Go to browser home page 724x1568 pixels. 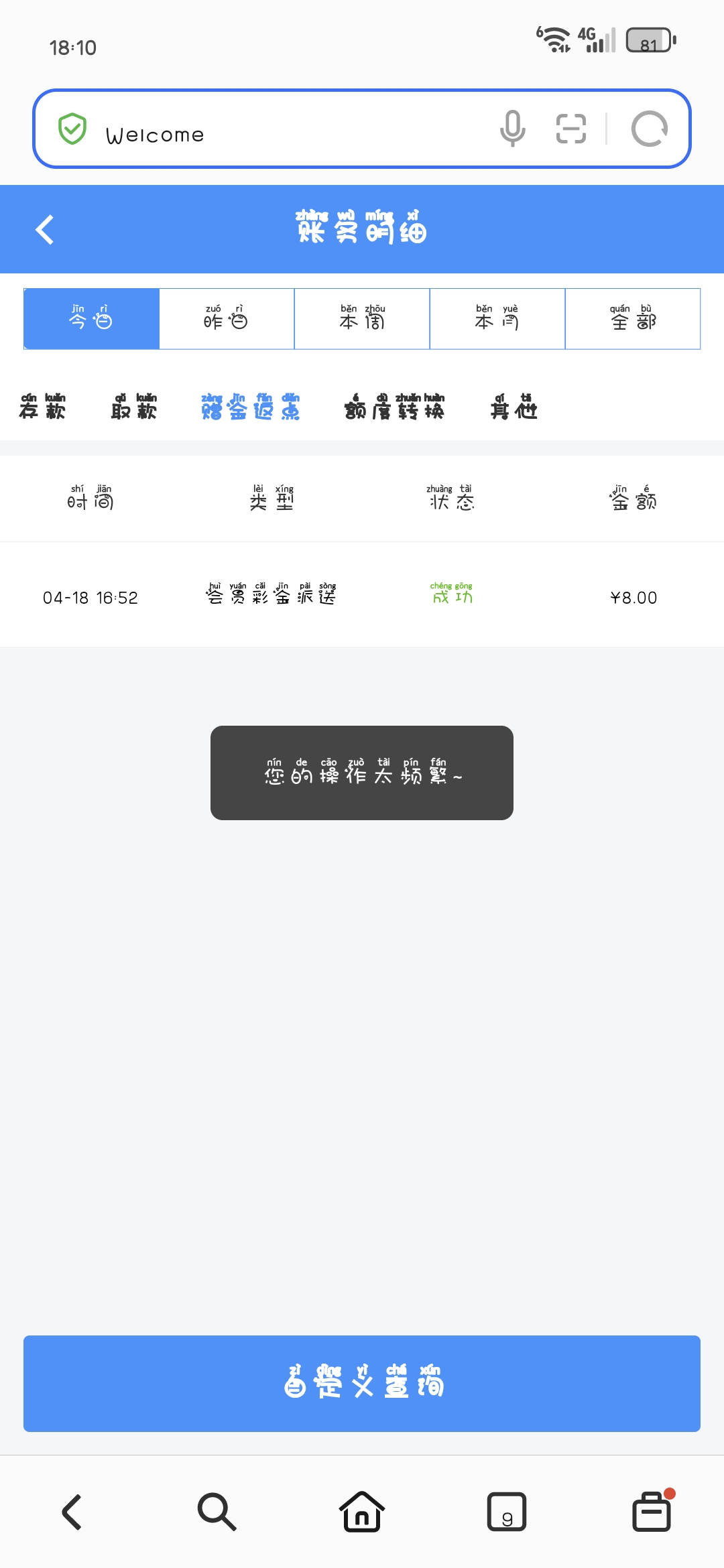(362, 1512)
